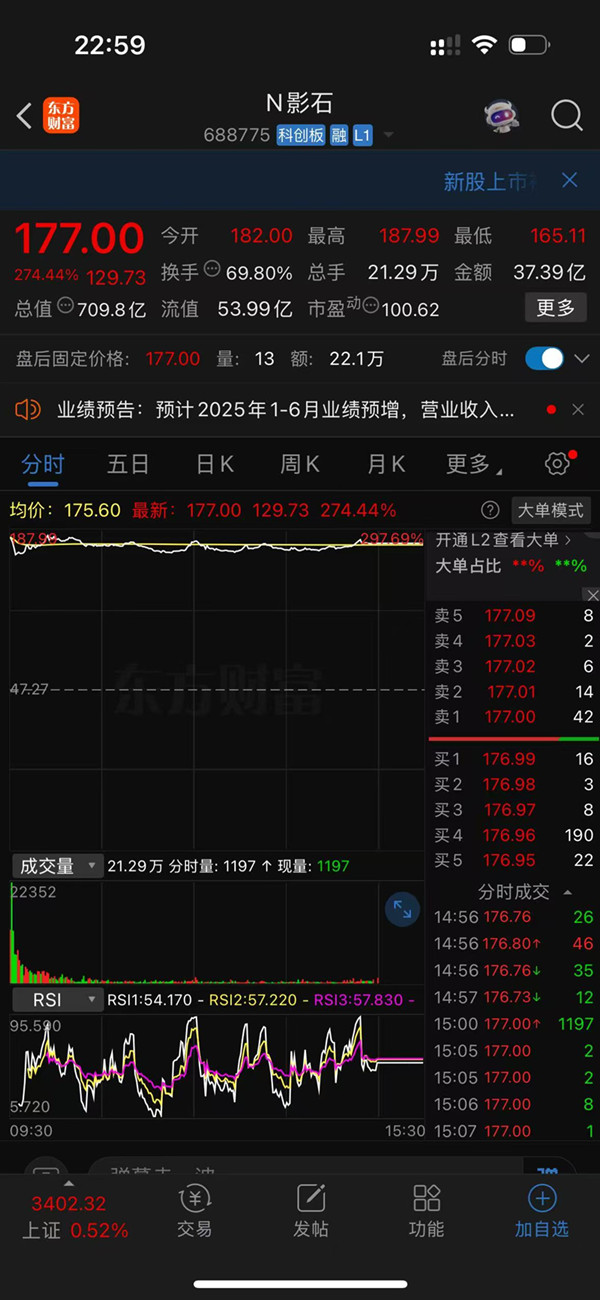Dismiss the 业绩预告 notice
Viewport: 600px width, 1300px height.
[577, 409]
